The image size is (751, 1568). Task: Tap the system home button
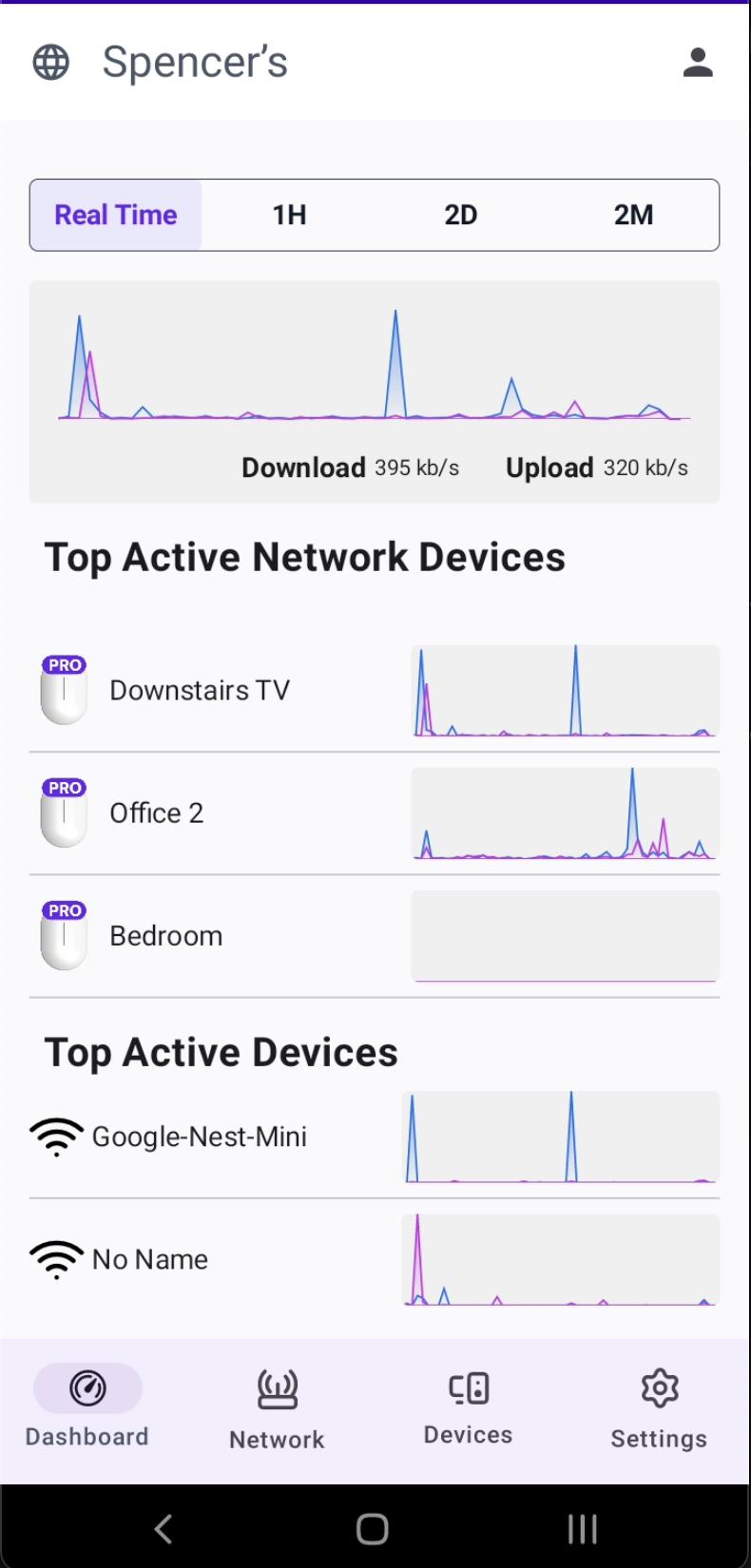pos(373,1529)
